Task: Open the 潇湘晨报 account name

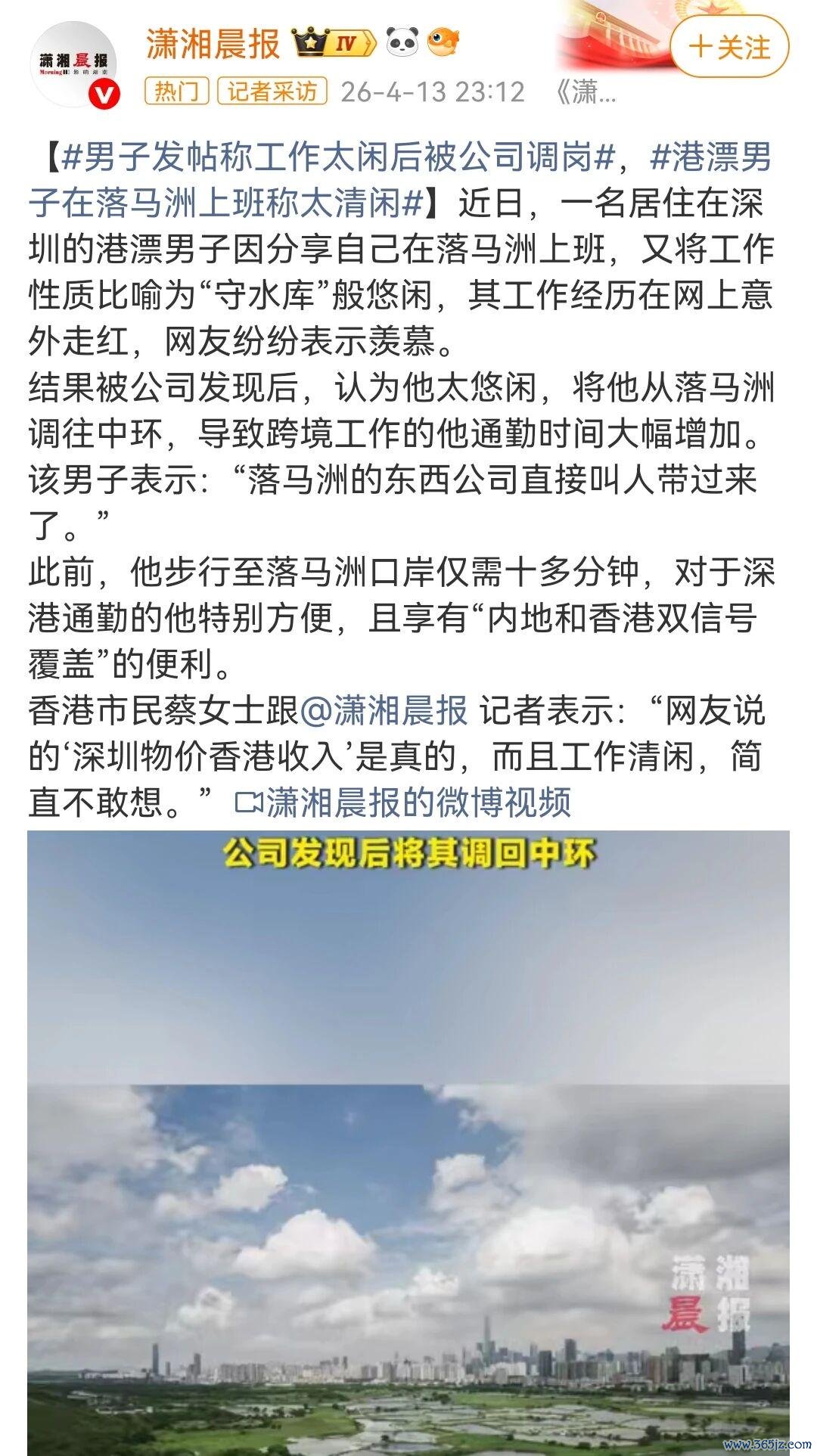Action: click(213, 44)
